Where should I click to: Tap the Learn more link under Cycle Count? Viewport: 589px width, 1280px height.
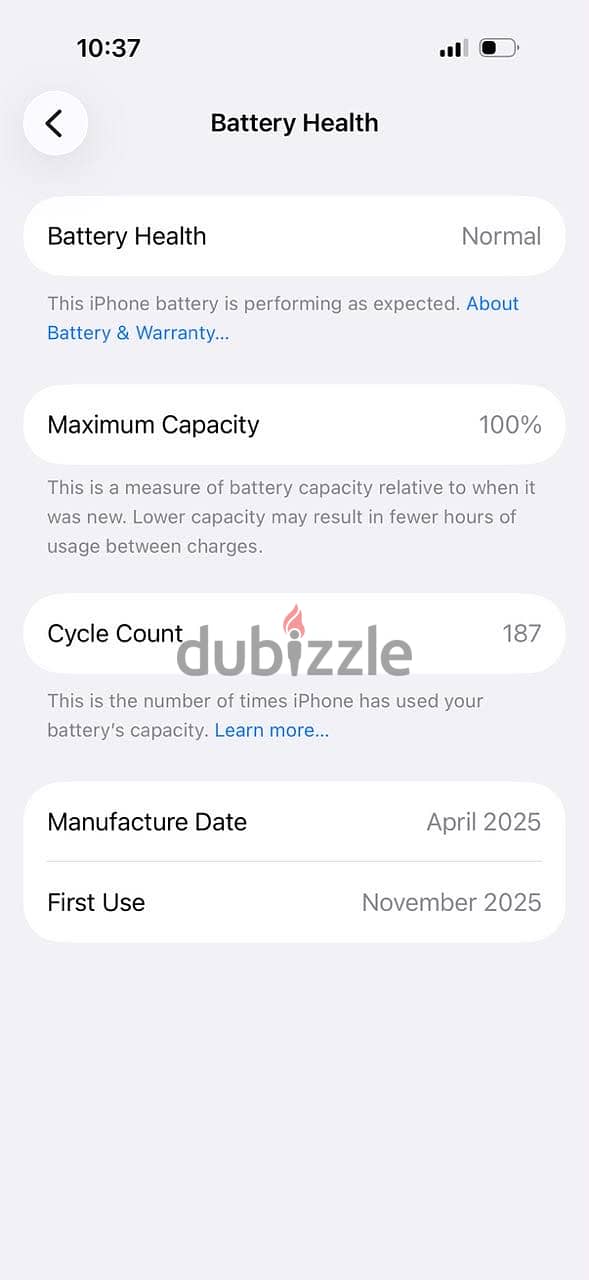tap(271, 730)
